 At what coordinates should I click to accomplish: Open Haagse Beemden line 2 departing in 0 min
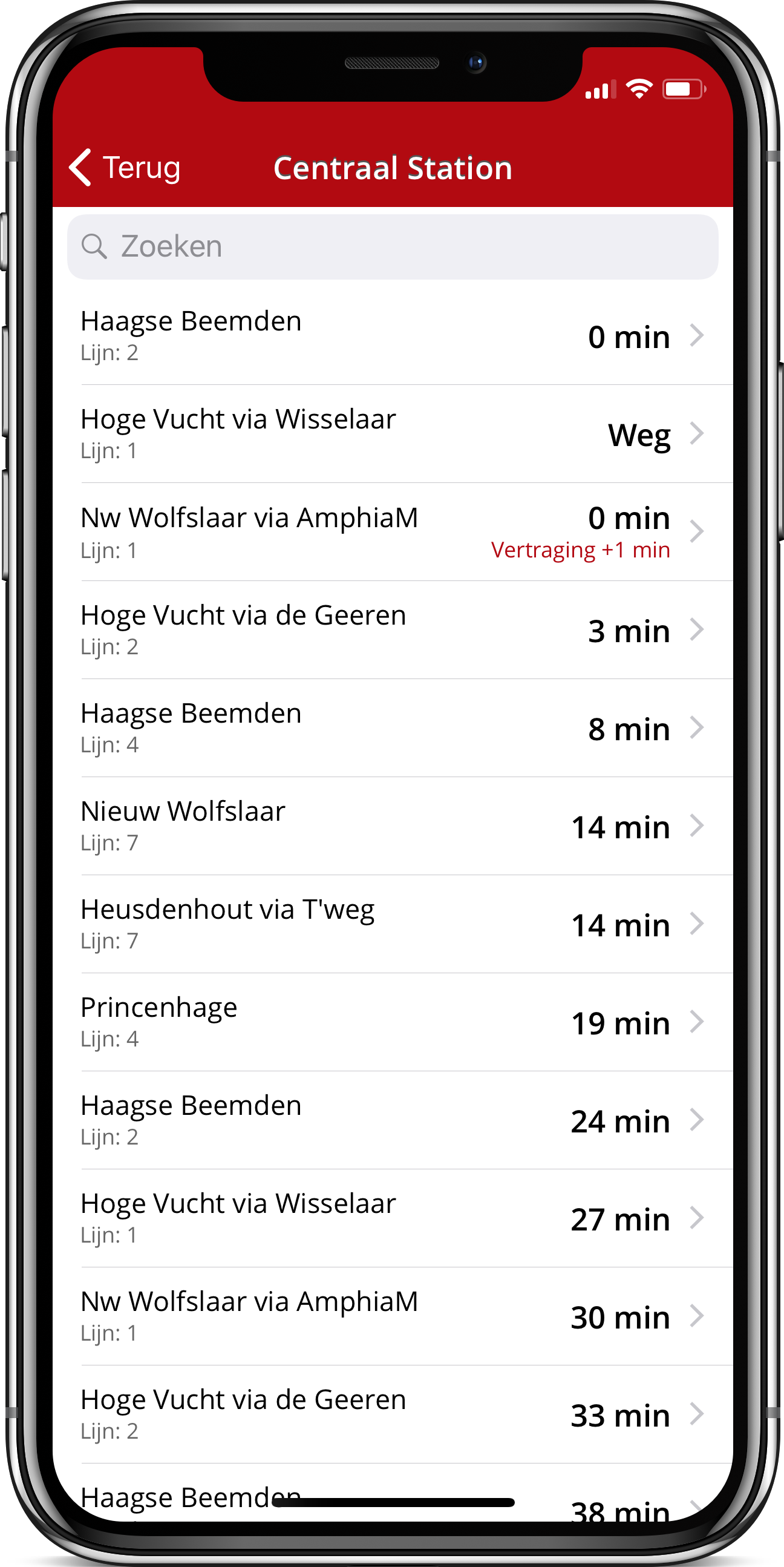tap(393, 336)
